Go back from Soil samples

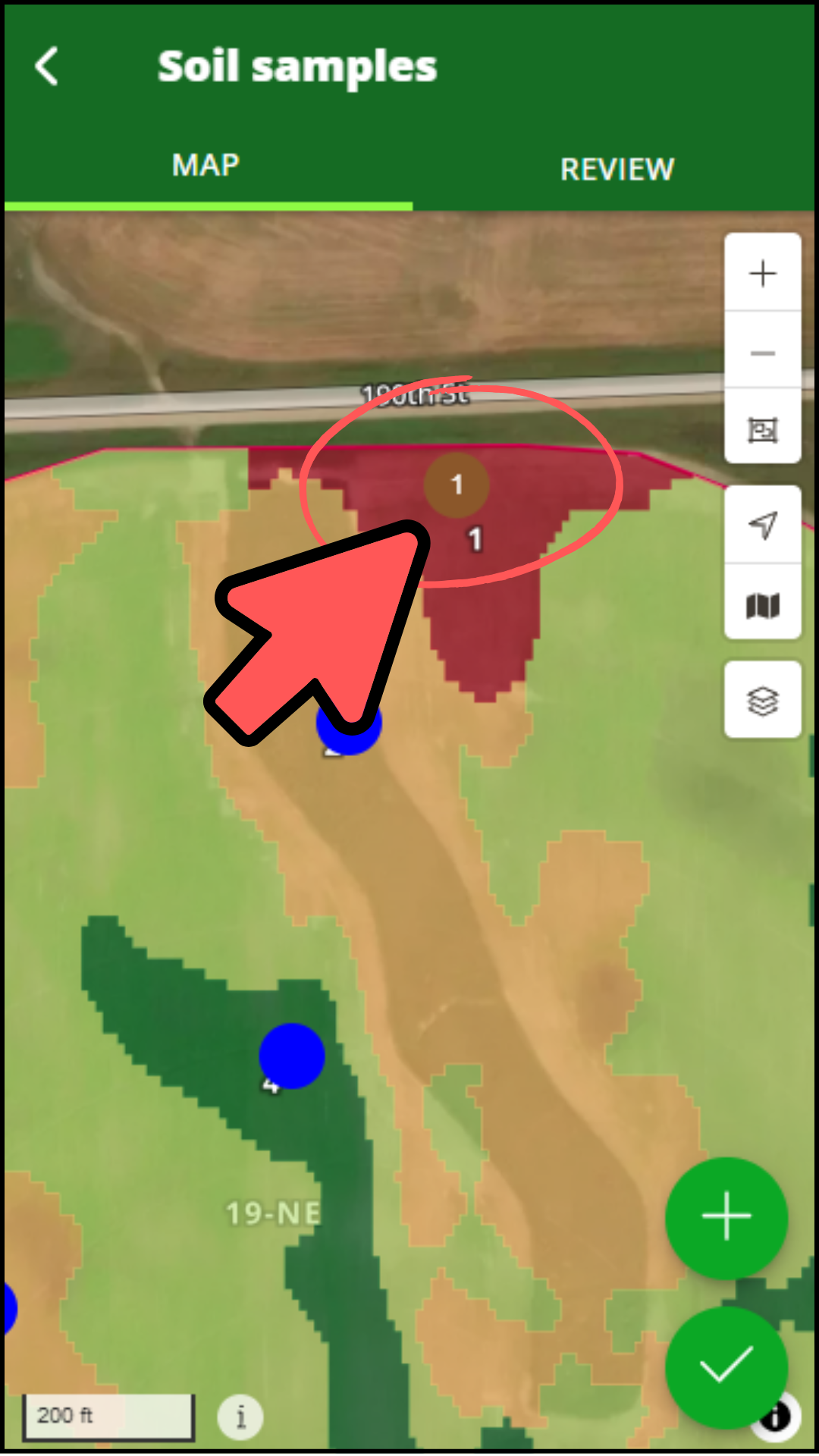47,67
